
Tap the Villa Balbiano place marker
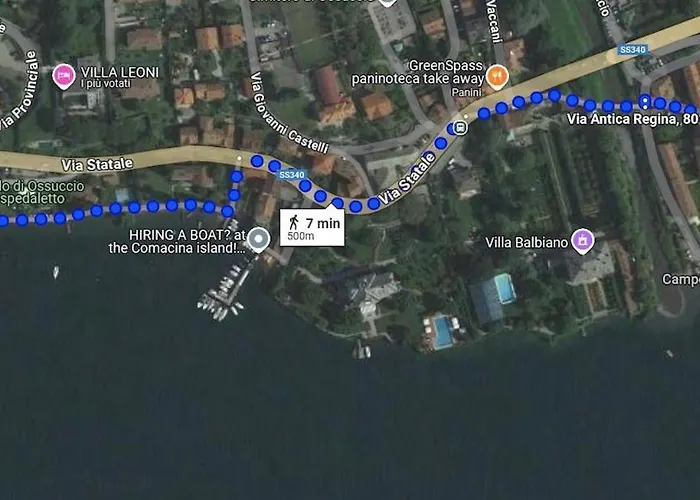(582, 241)
